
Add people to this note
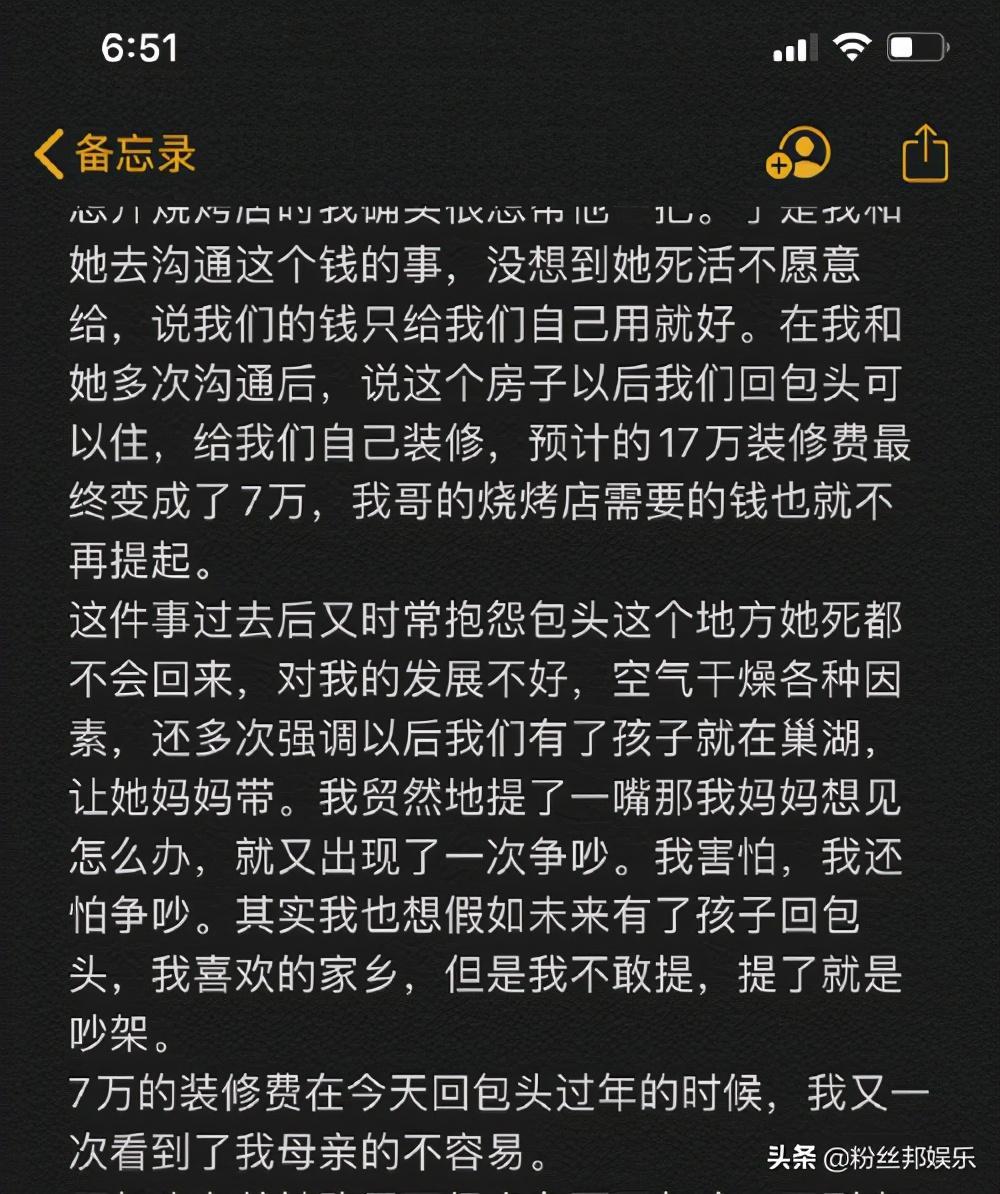pos(798,153)
